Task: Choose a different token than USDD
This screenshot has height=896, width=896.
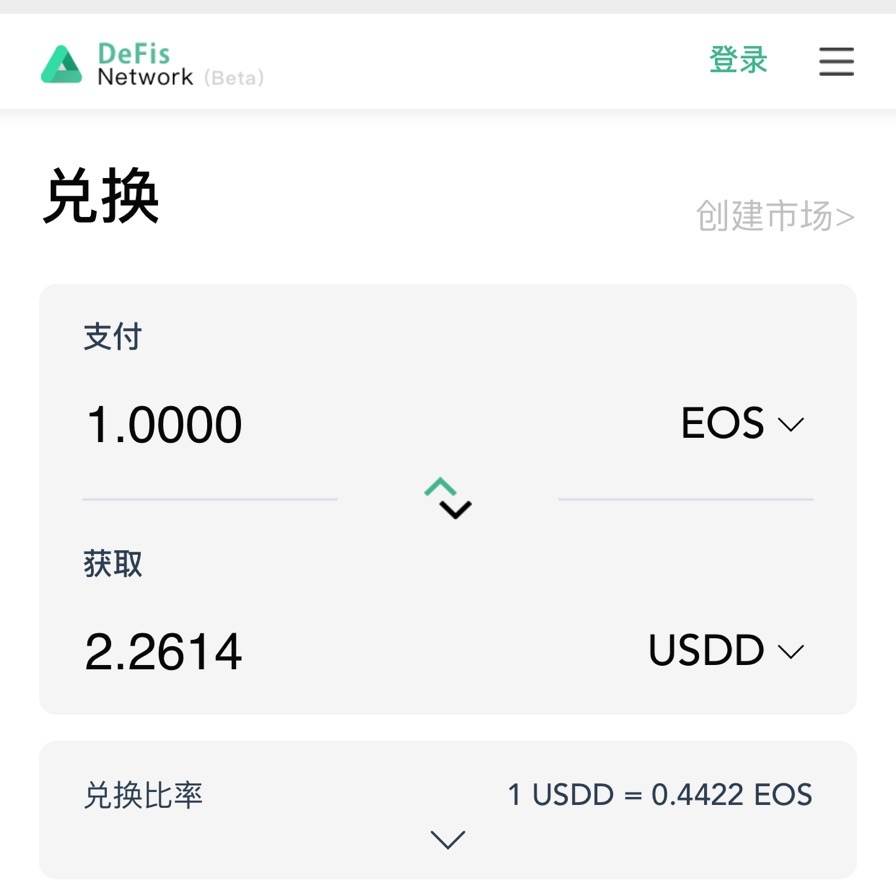Action: coord(726,652)
